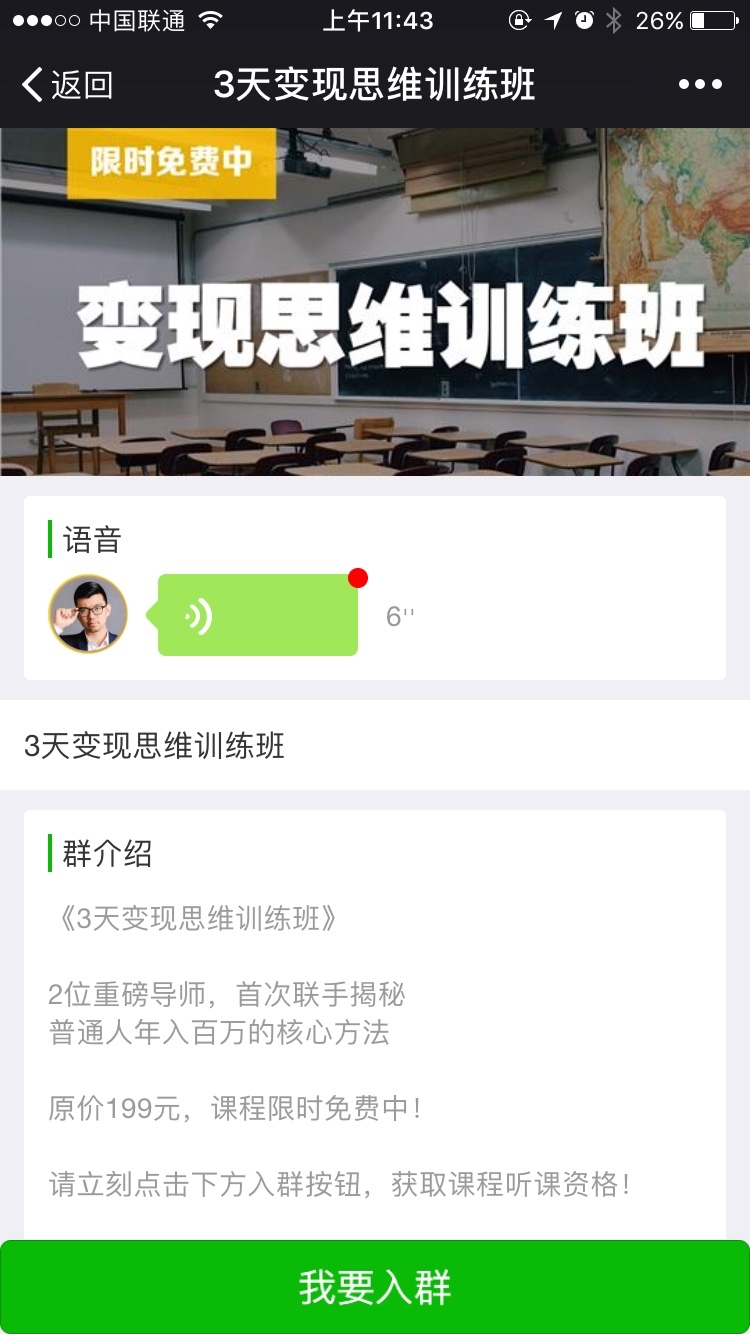Tap the 3天变现思维训练班 title bar text

click(x=375, y=85)
